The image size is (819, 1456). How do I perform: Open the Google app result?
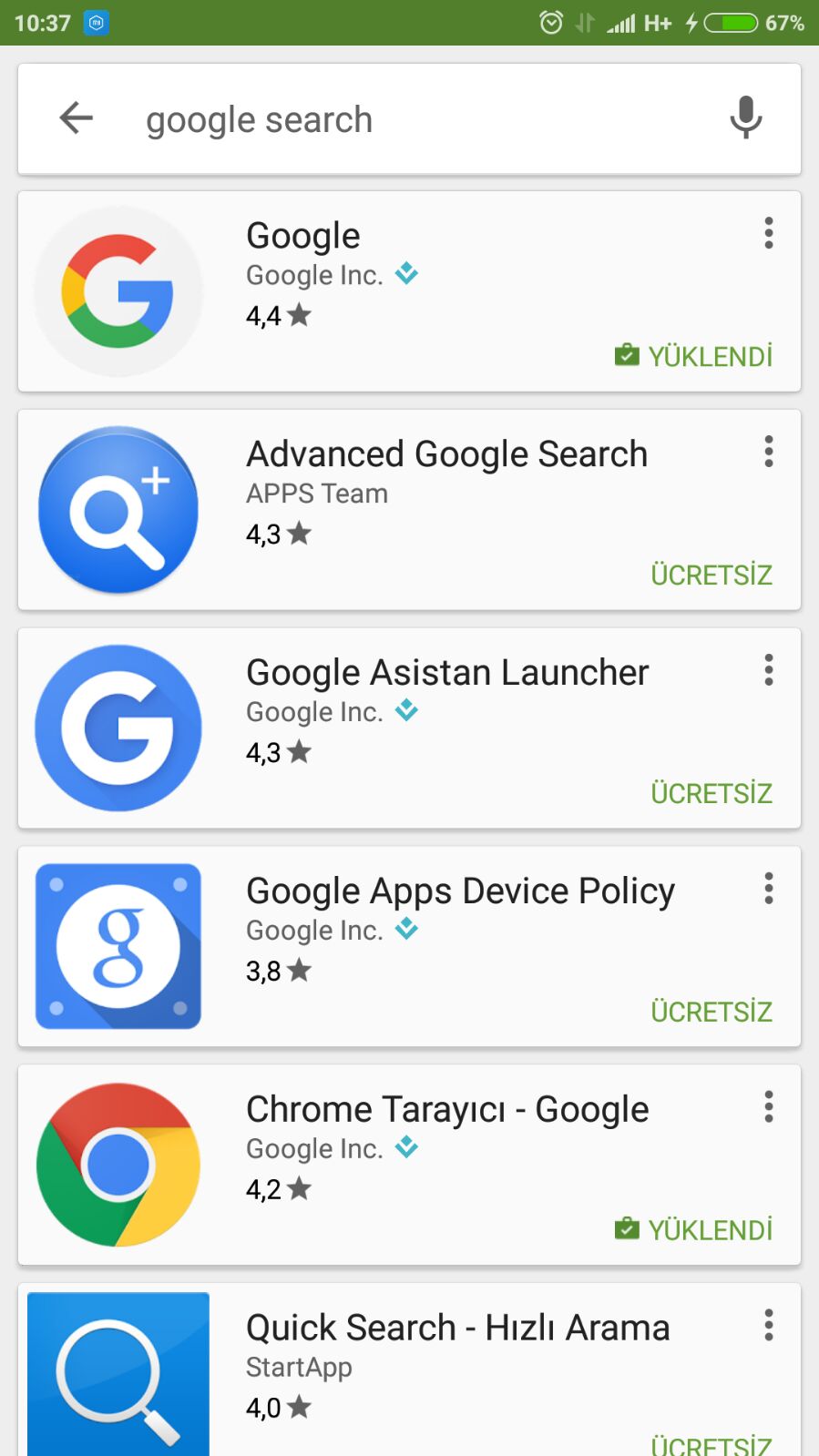click(x=409, y=291)
